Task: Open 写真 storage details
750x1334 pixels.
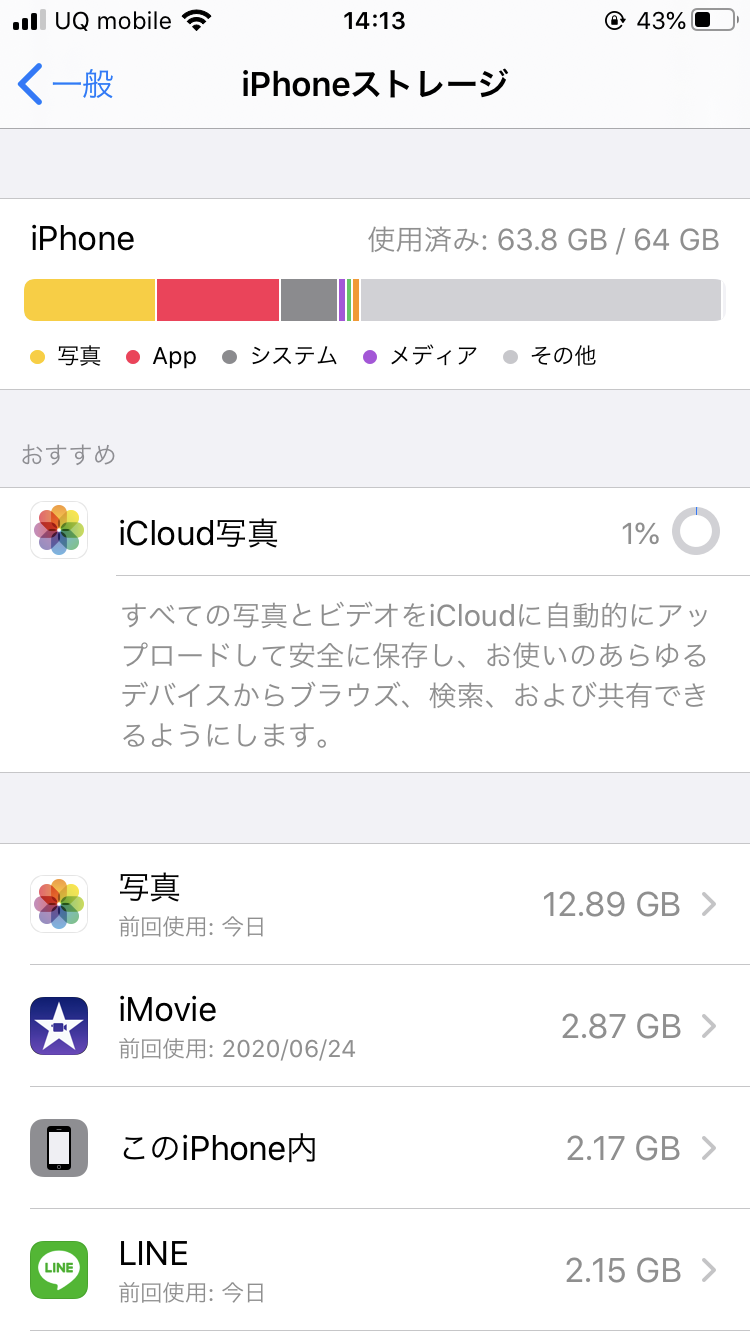Action: point(375,904)
